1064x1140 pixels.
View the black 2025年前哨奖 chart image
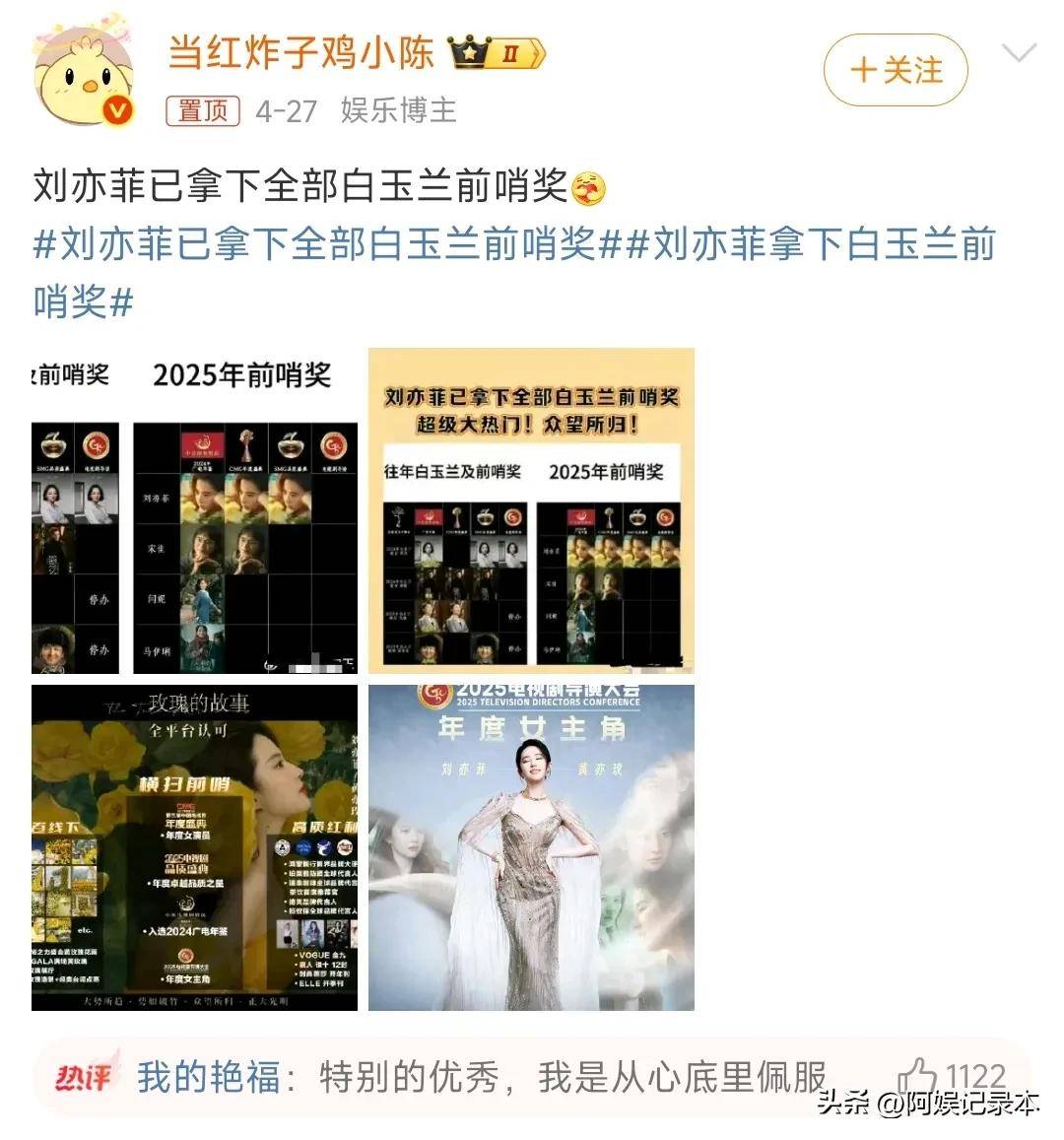click(x=194, y=510)
